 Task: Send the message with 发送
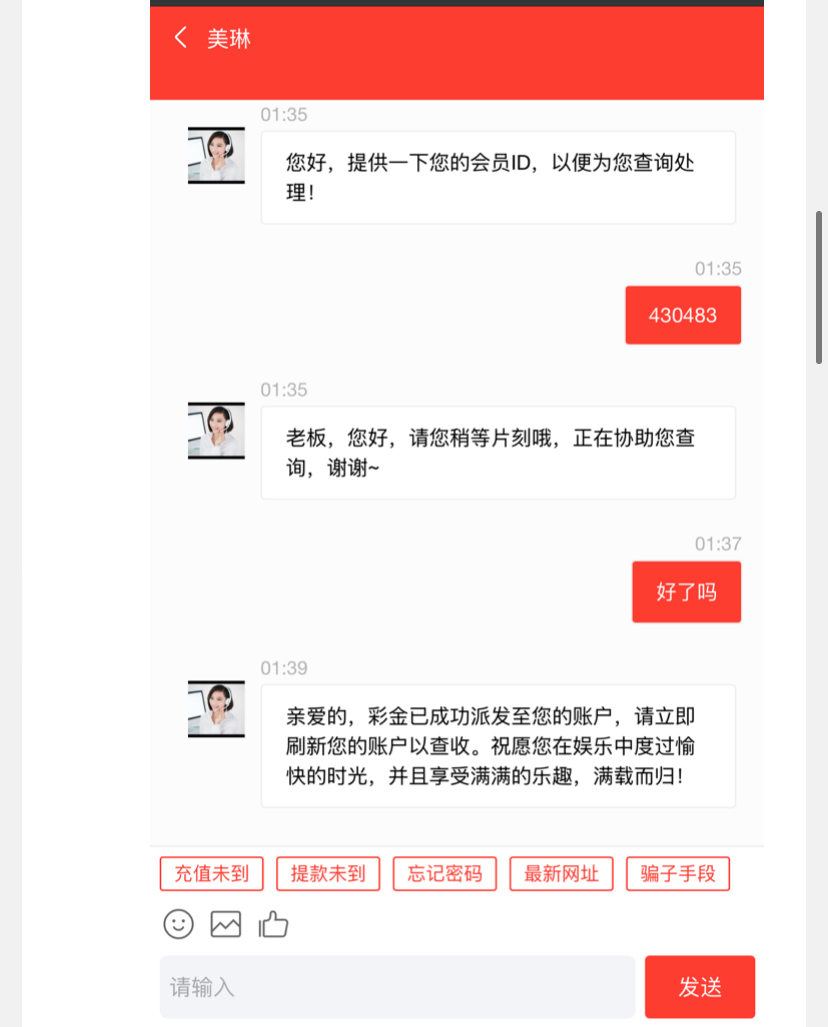click(x=700, y=987)
